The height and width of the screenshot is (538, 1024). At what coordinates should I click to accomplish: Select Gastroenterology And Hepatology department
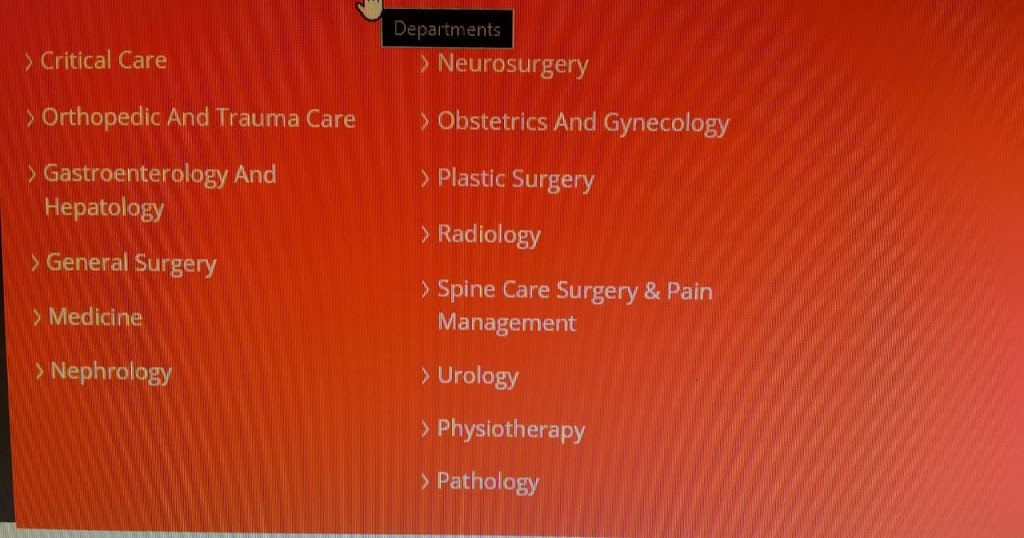[158, 175]
